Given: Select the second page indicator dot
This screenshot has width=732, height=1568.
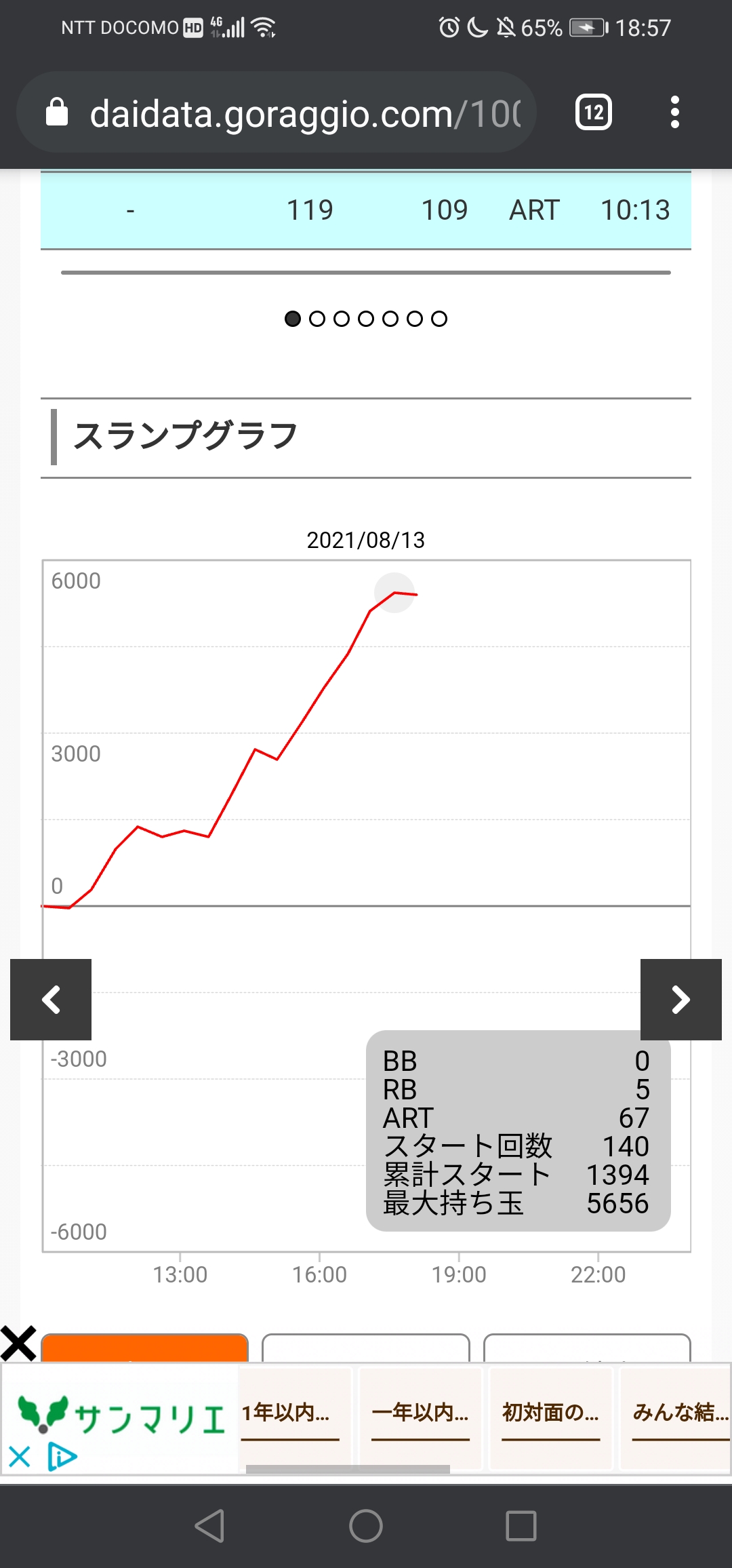Looking at the screenshot, I should tap(317, 319).
